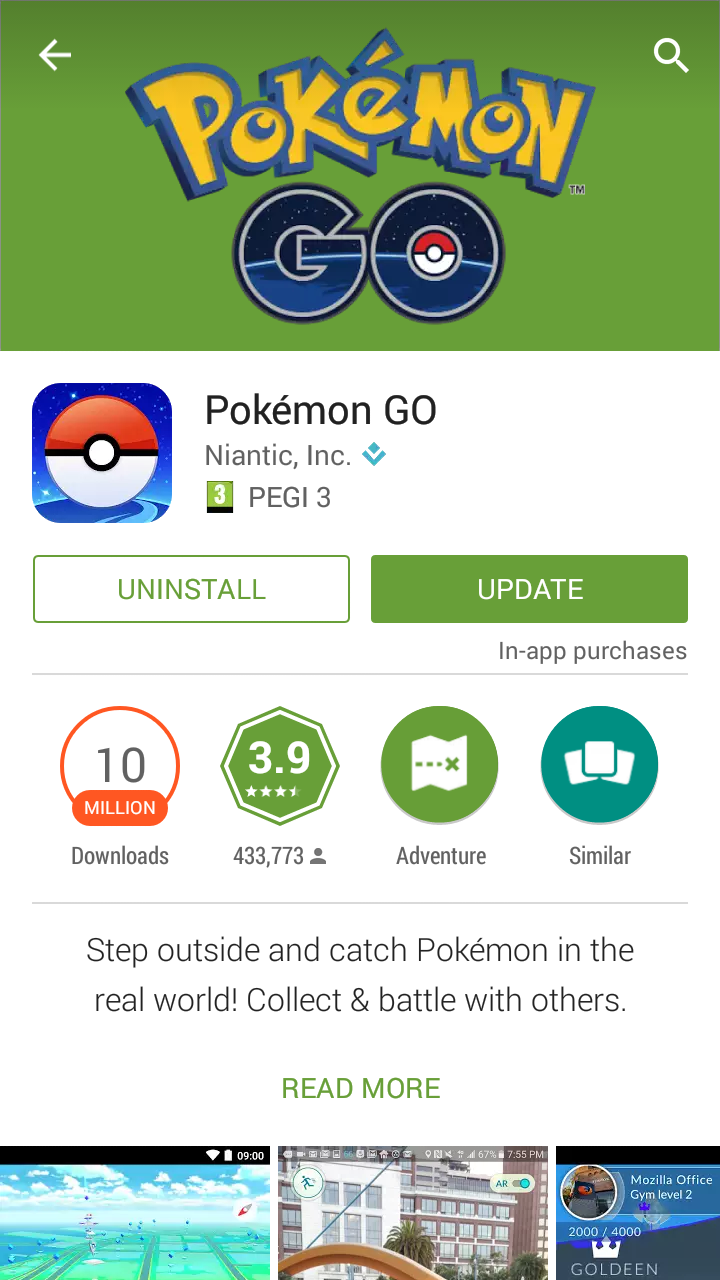Expand description with Read More
Image resolution: width=720 pixels, height=1280 pixels.
[360, 1088]
